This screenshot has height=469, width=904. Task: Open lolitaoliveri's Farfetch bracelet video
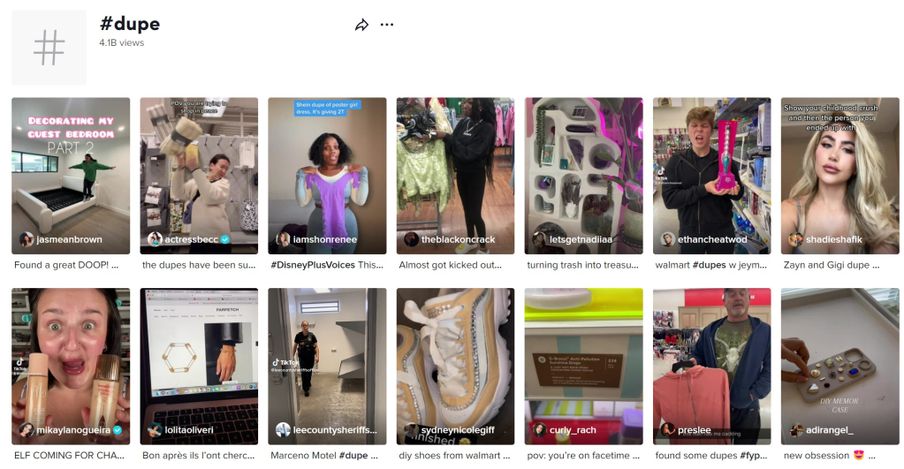199,366
